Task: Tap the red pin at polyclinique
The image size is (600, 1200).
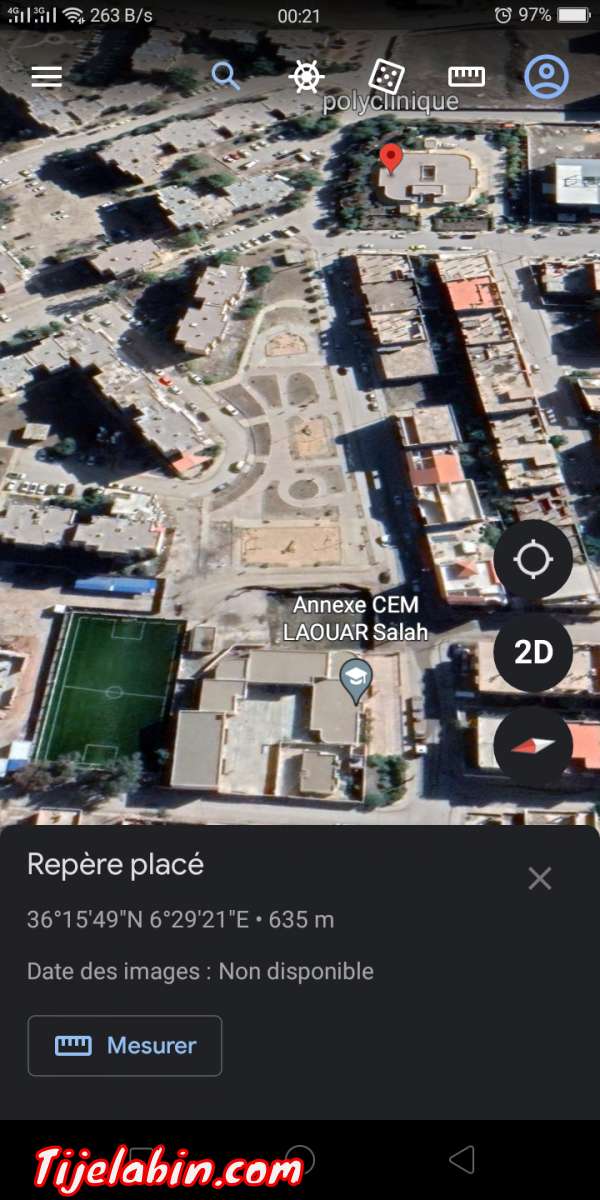Action: (391, 157)
